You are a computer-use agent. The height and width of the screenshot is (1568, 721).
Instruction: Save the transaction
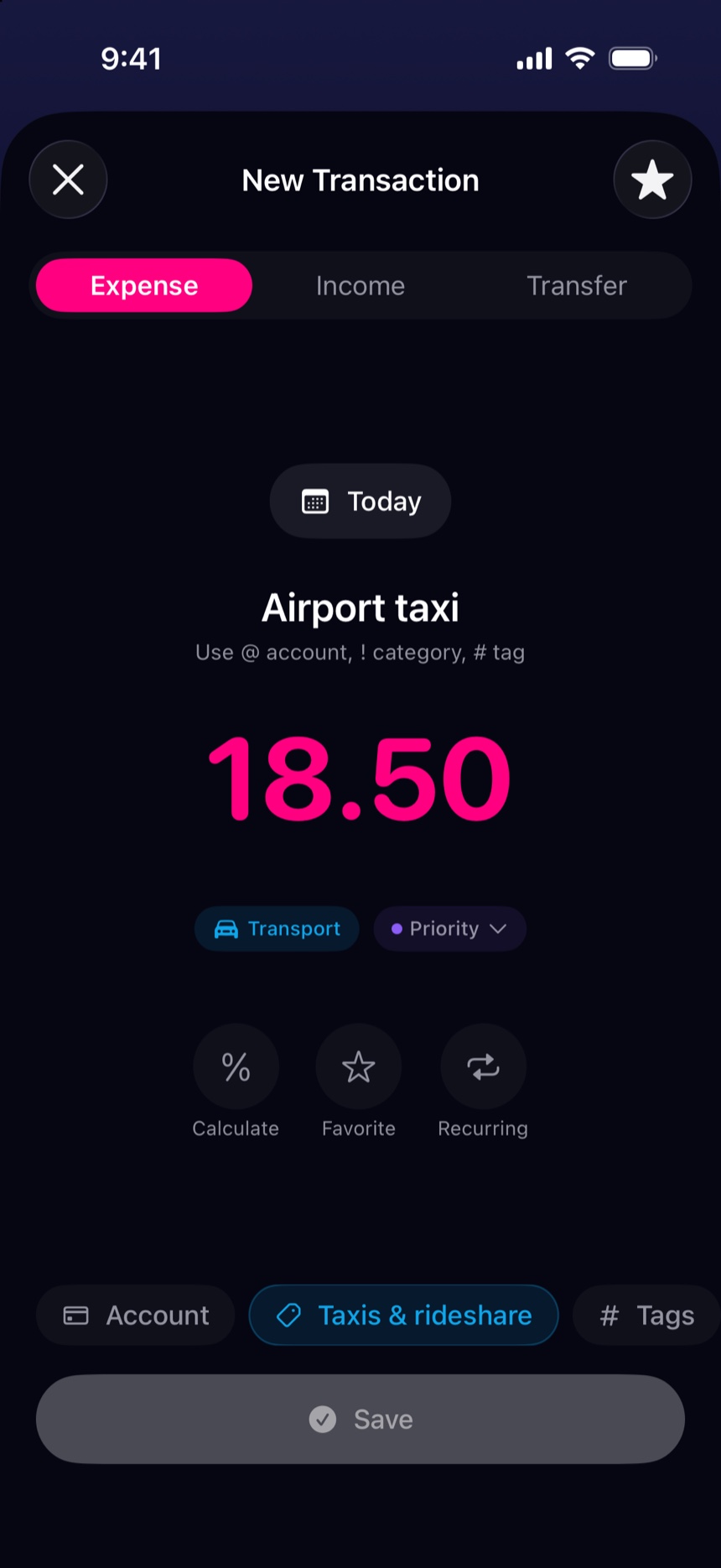click(360, 1419)
